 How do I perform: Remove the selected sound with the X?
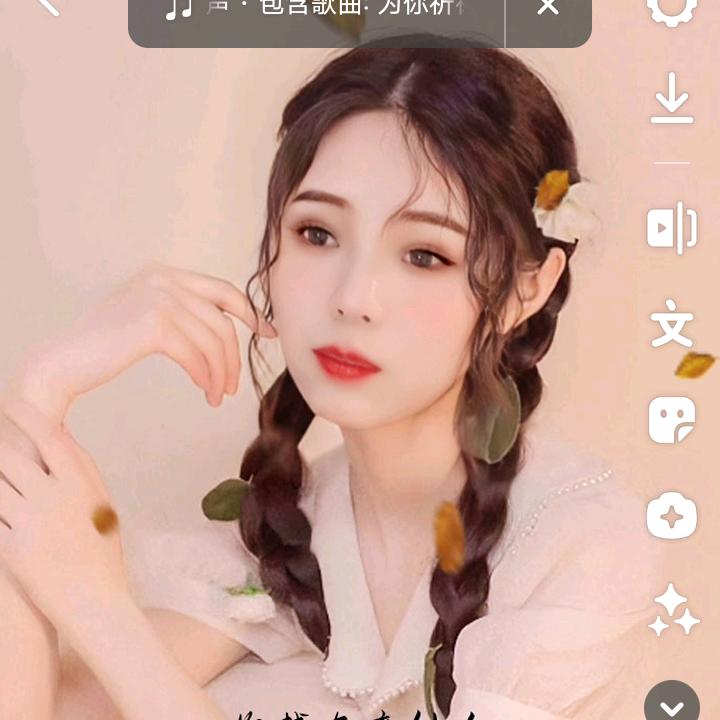point(548,8)
